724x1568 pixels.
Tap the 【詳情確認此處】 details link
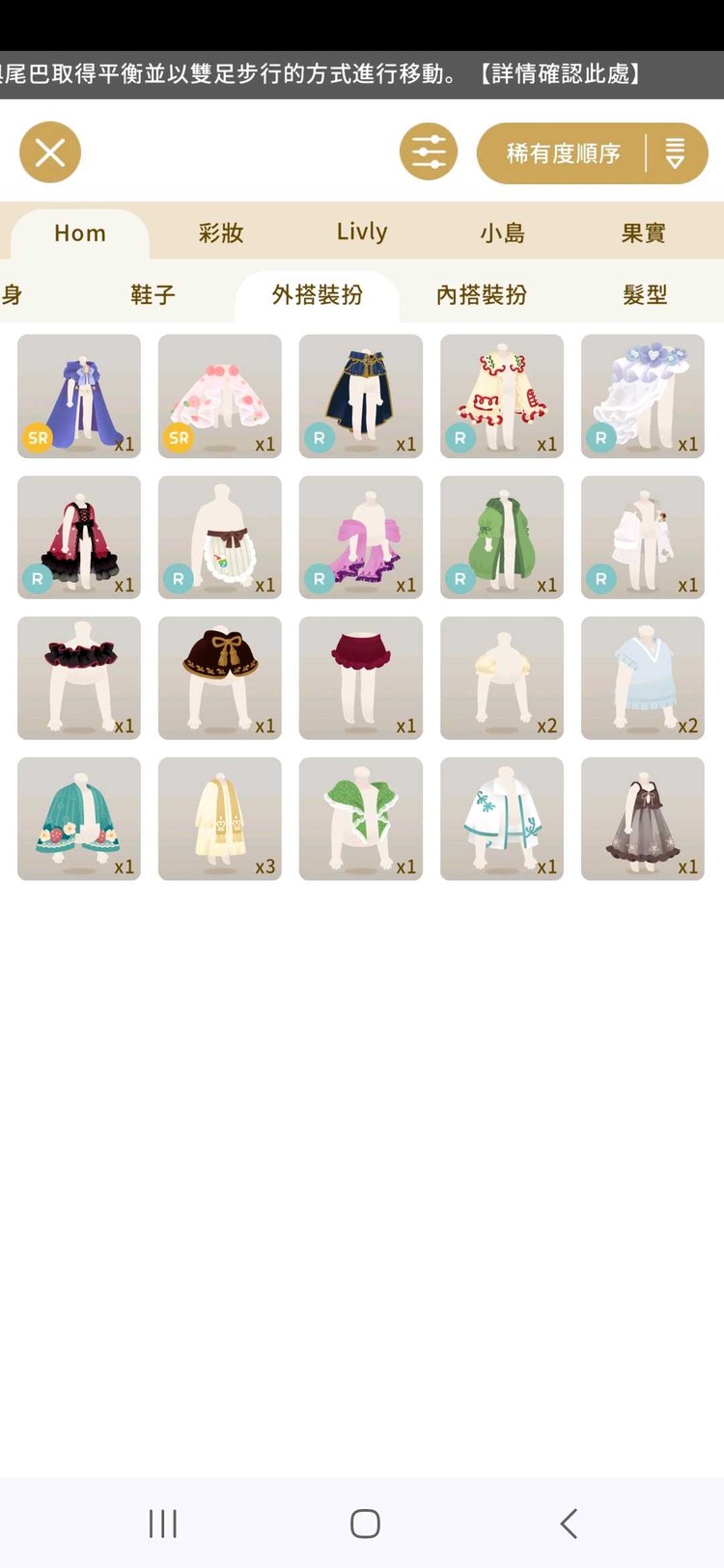561,74
